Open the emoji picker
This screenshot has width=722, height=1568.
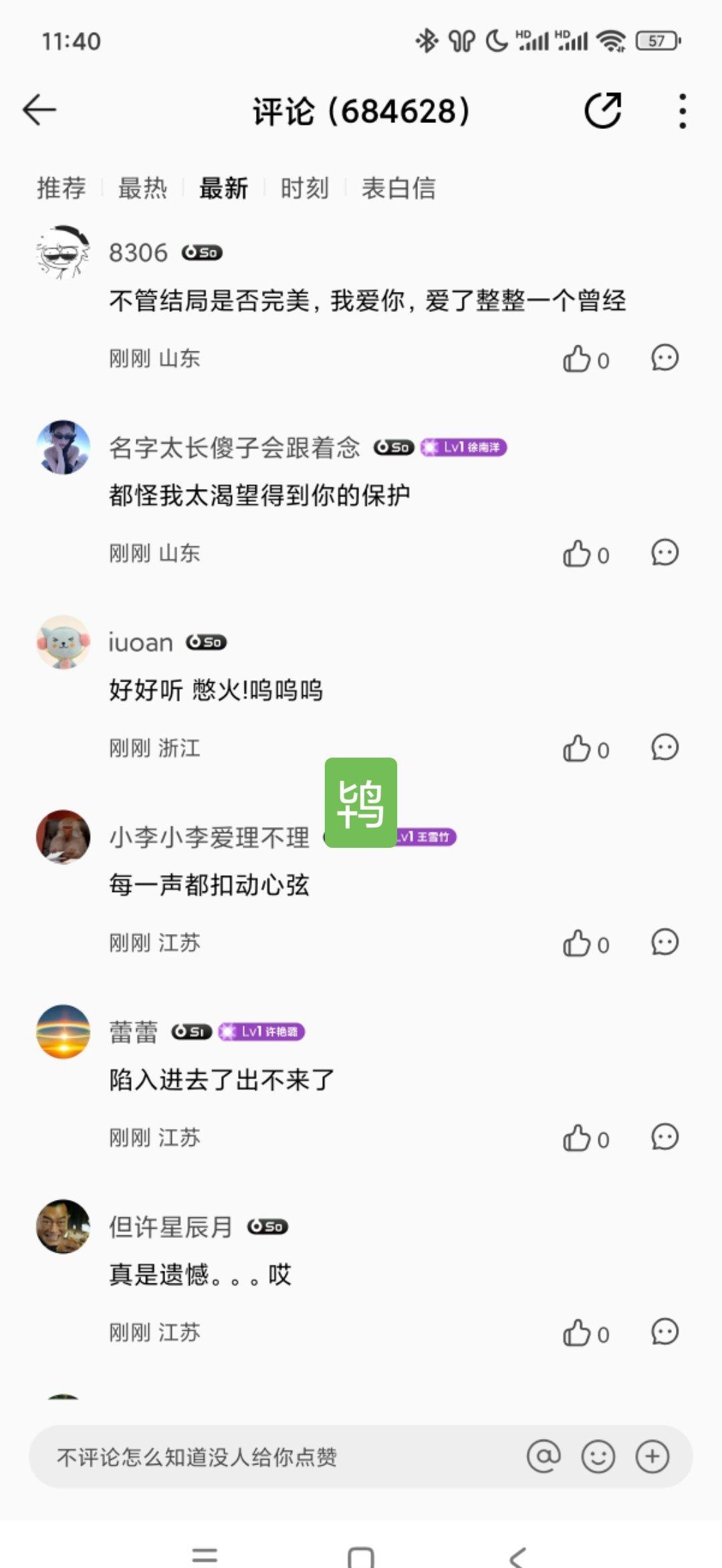click(x=598, y=1456)
